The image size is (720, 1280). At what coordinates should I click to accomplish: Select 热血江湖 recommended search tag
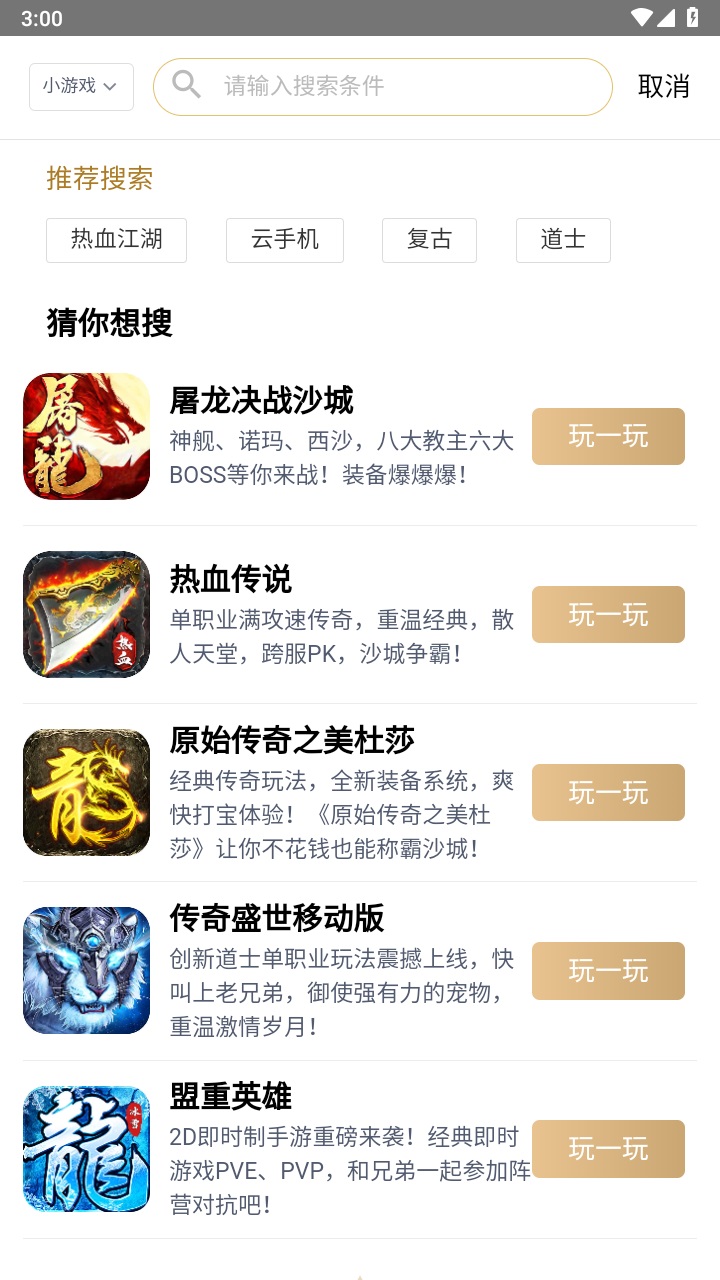116,240
